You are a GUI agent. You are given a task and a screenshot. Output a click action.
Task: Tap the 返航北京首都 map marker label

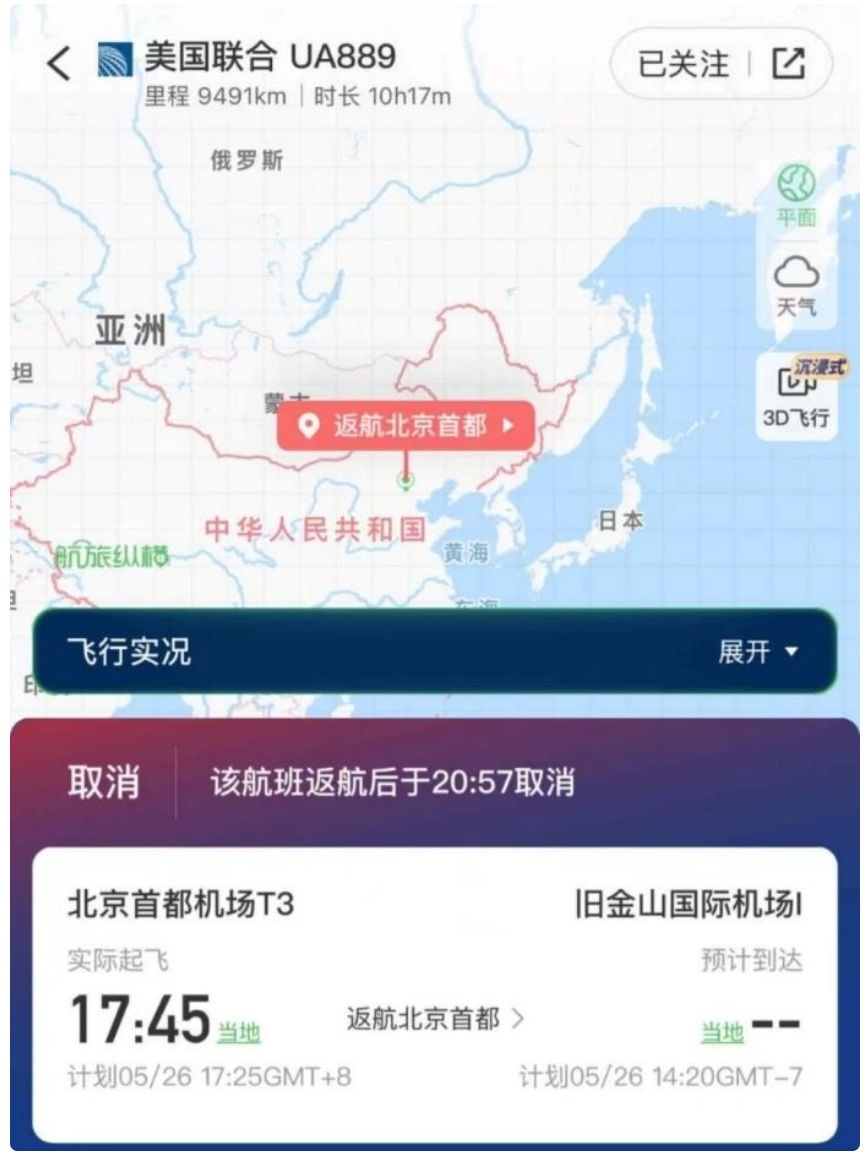coord(406,426)
